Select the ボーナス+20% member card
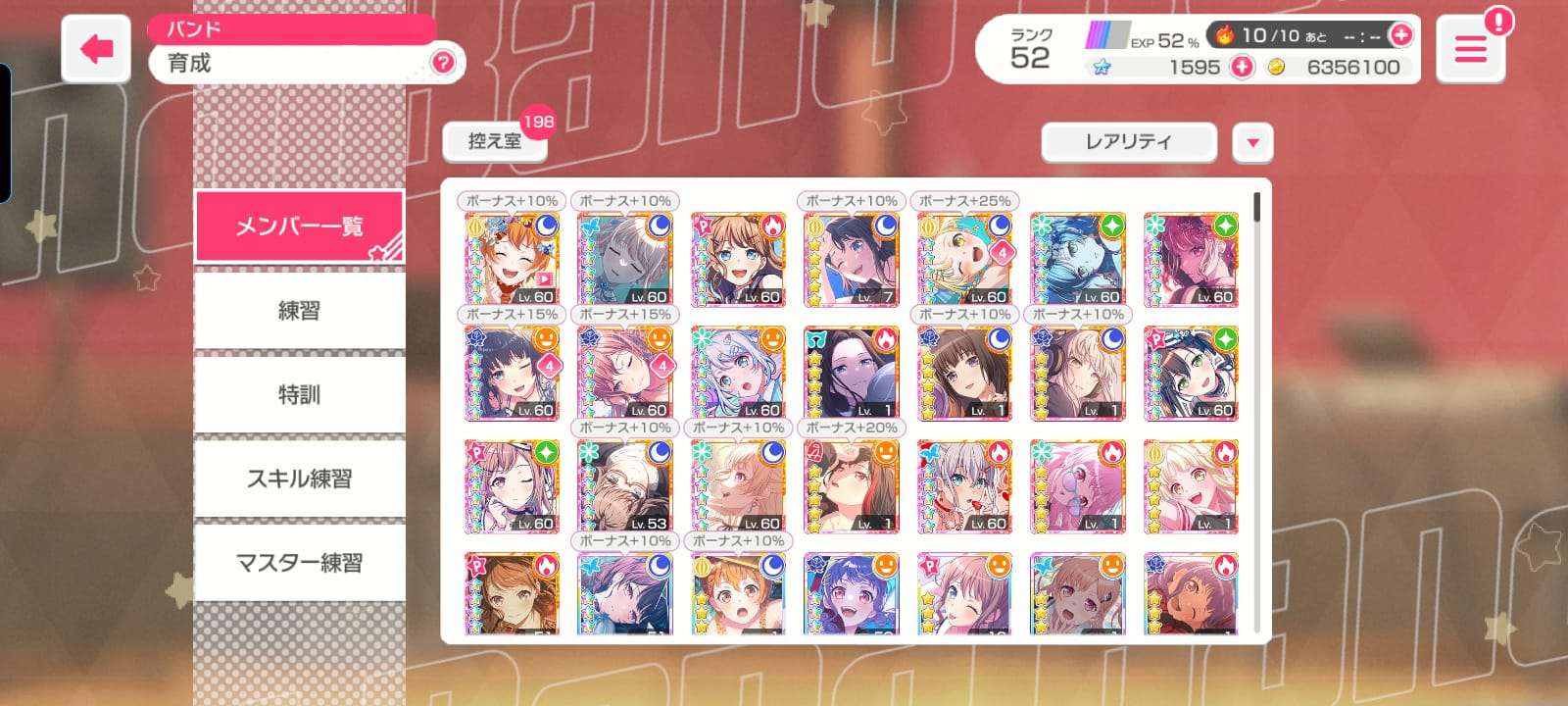This screenshot has width=1568, height=706. [x=851, y=486]
